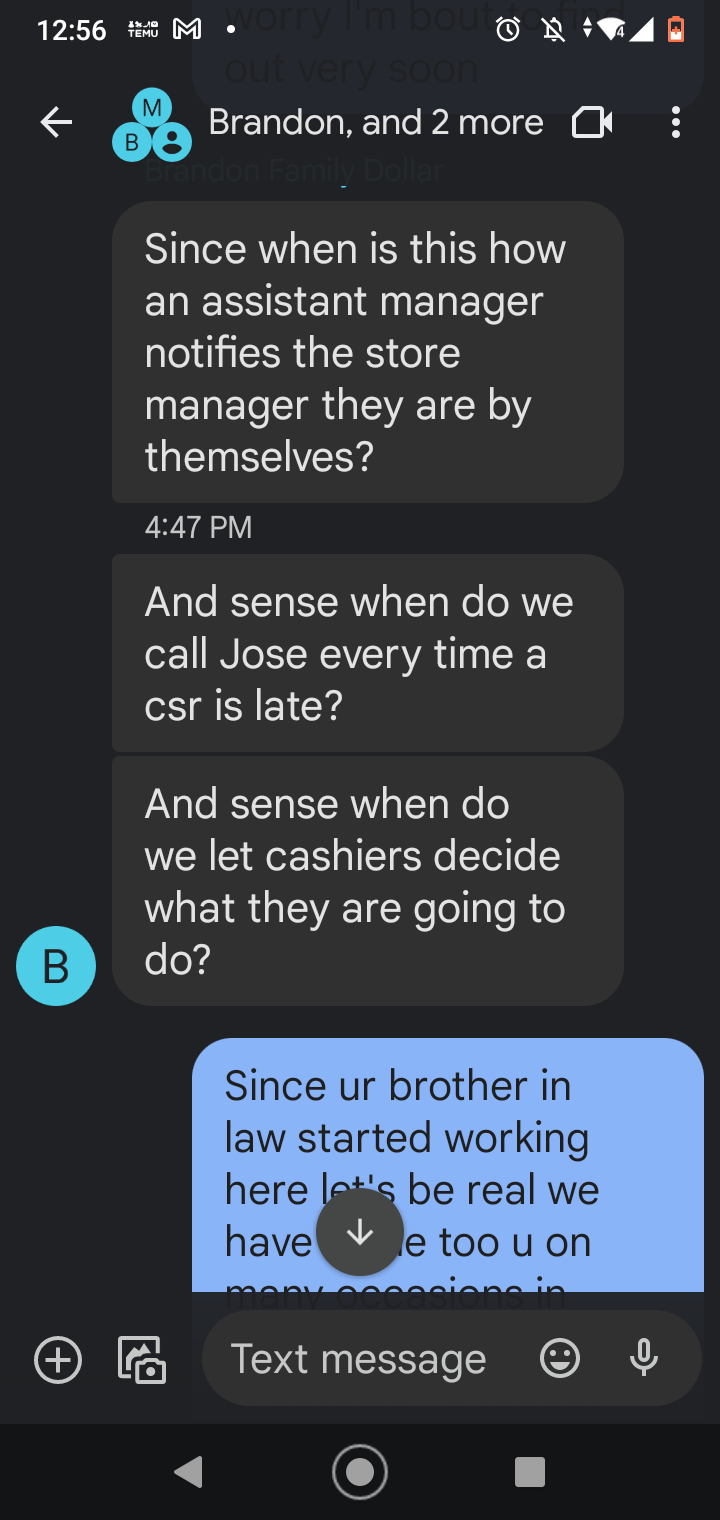View sender B's contact avatar
Screen dimensions: 720x1520
pyautogui.click(x=56, y=966)
